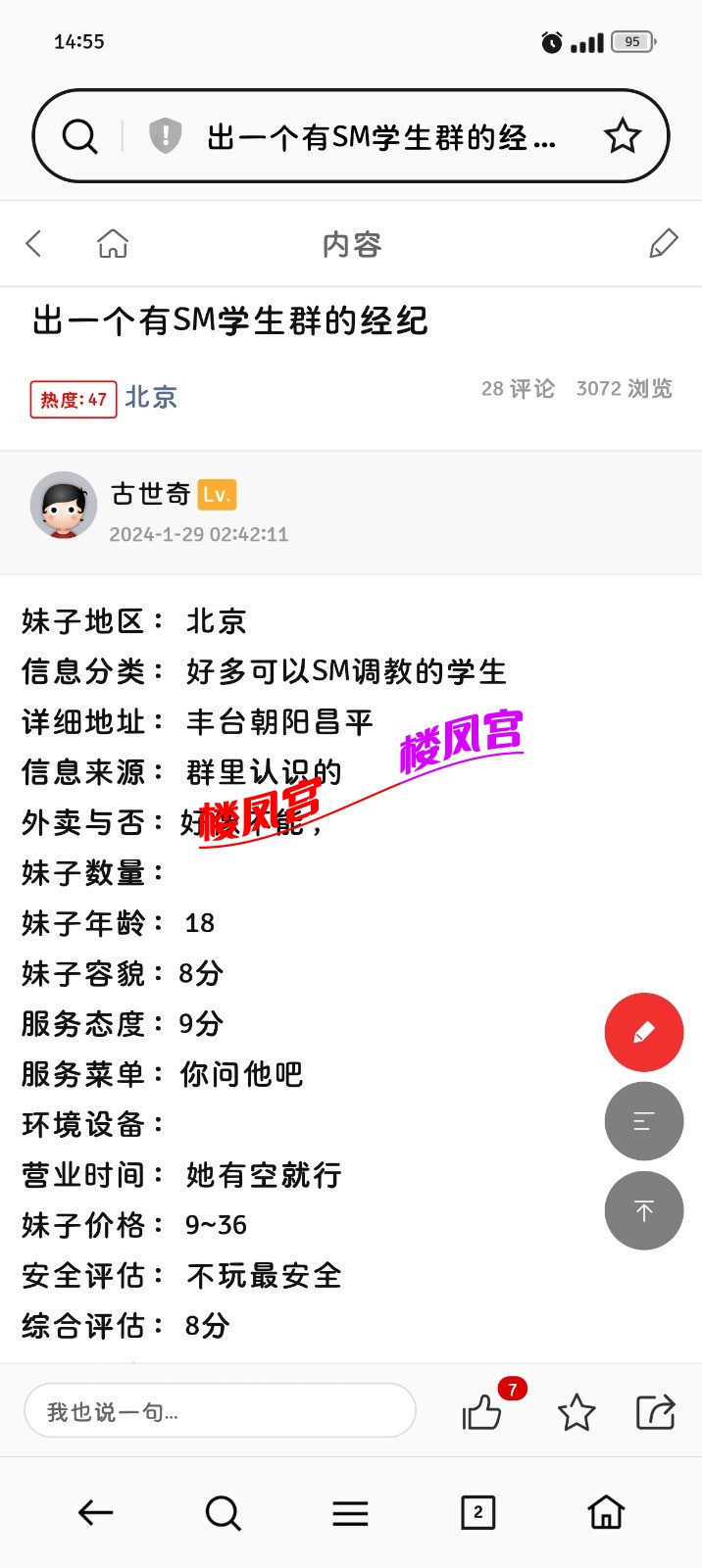702x1568 pixels.
Task: Tap the red floating compose button
Action: [643, 1032]
